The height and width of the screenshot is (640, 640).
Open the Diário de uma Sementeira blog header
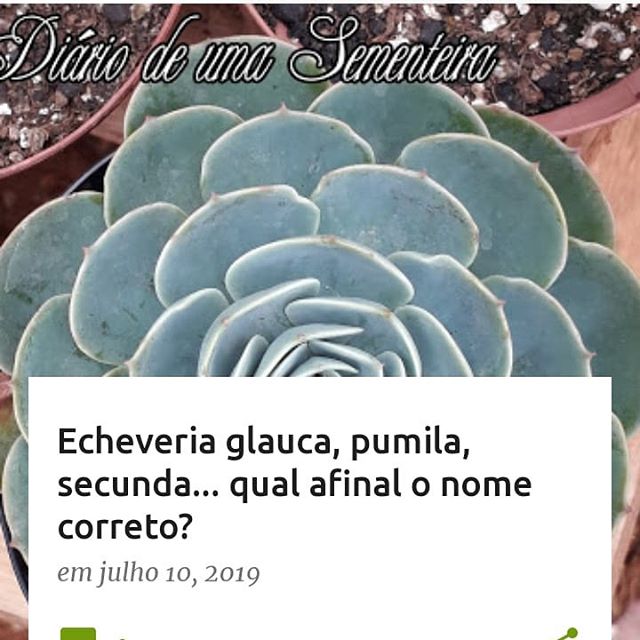point(248,48)
